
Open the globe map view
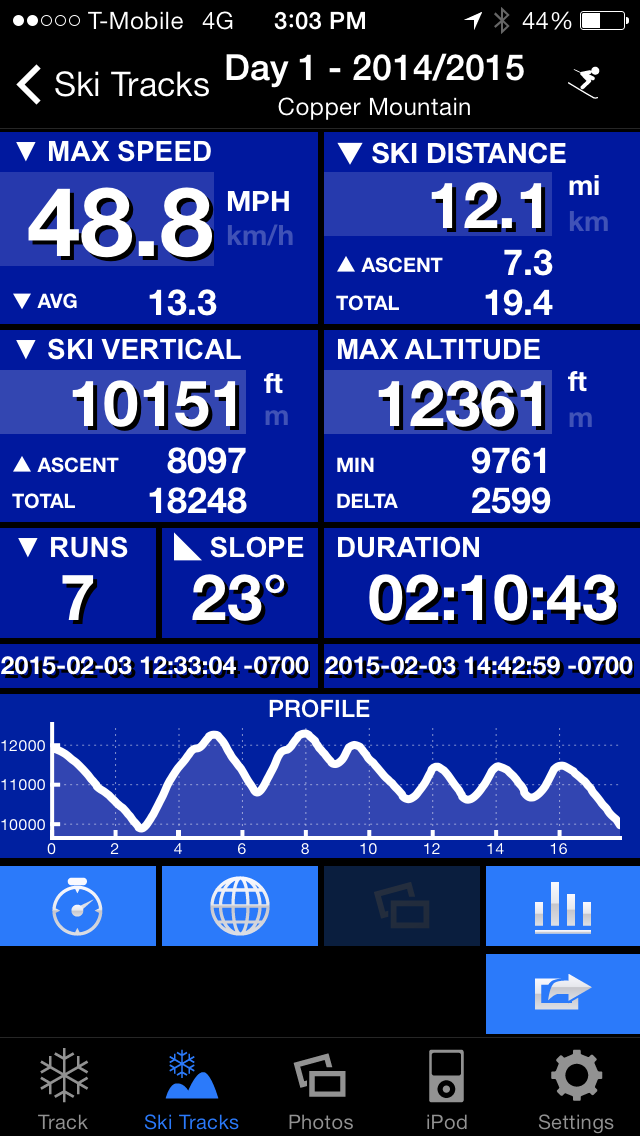pos(240,906)
